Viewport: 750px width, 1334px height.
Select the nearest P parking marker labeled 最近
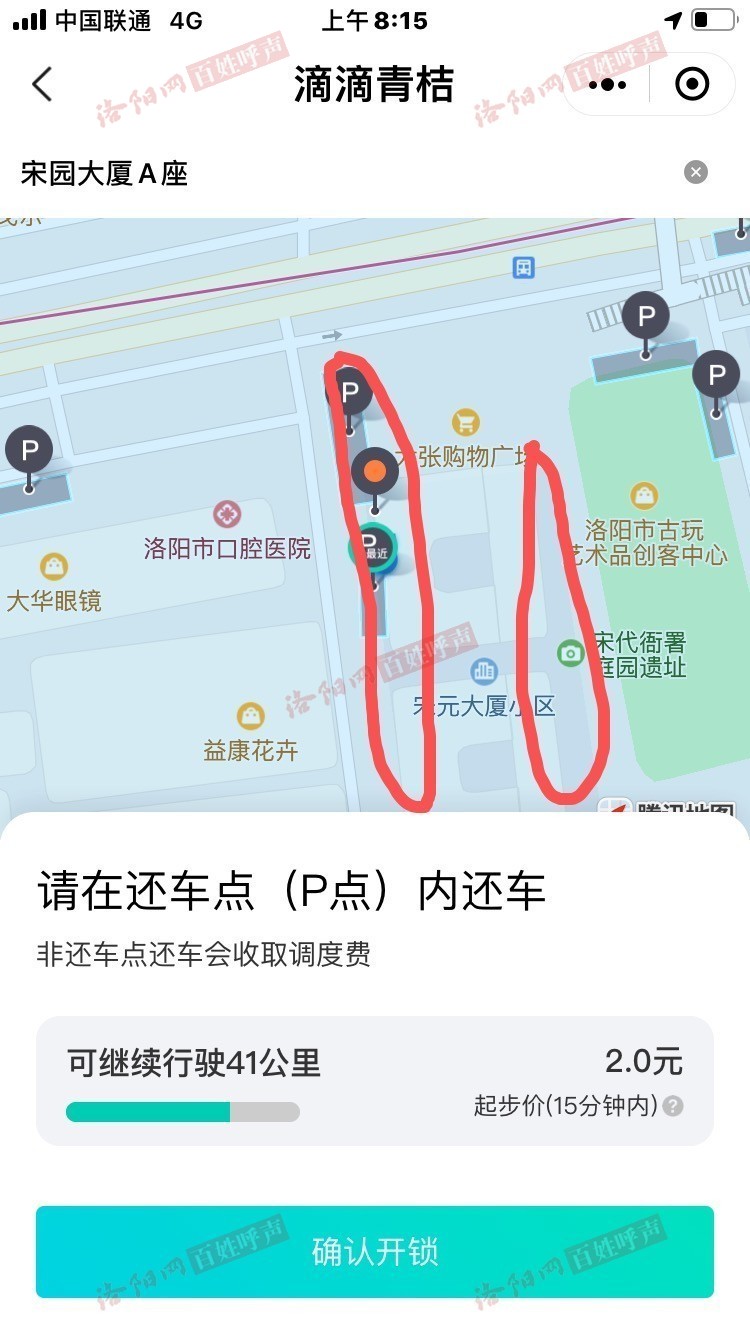(372, 547)
